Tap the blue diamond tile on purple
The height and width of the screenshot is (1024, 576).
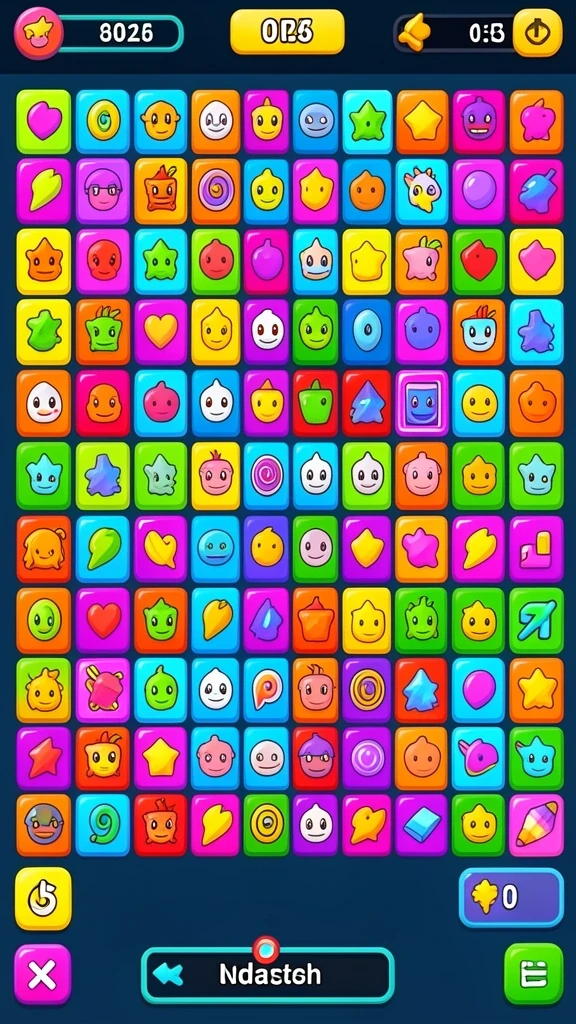[422, 825]
